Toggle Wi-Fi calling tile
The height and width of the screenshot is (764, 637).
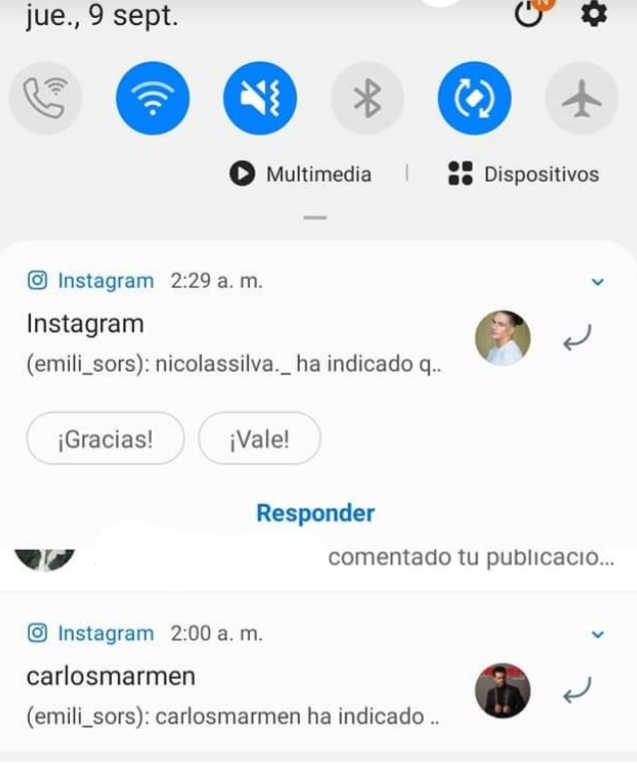[x=46, y=98]
